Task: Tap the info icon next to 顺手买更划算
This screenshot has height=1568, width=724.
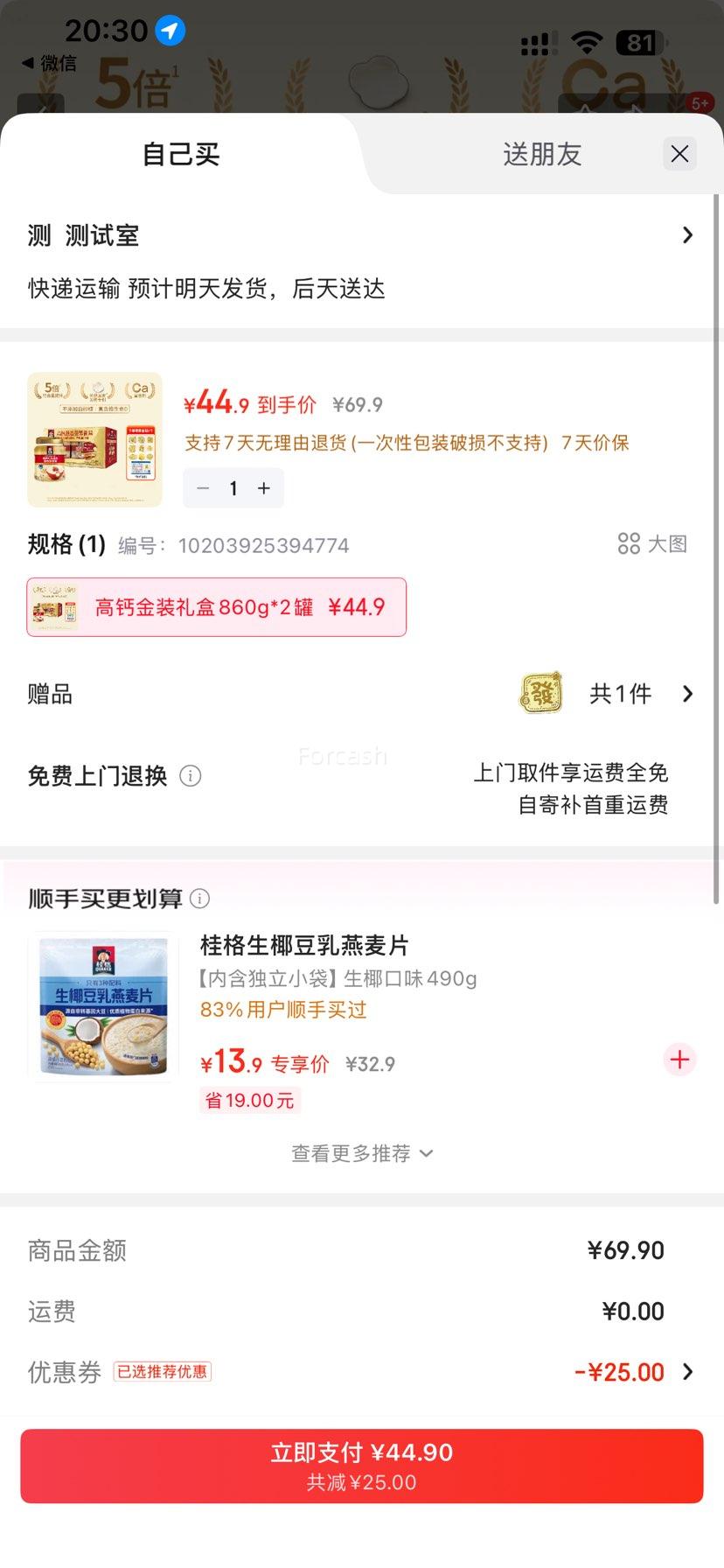Action: [x=200, y=898]
